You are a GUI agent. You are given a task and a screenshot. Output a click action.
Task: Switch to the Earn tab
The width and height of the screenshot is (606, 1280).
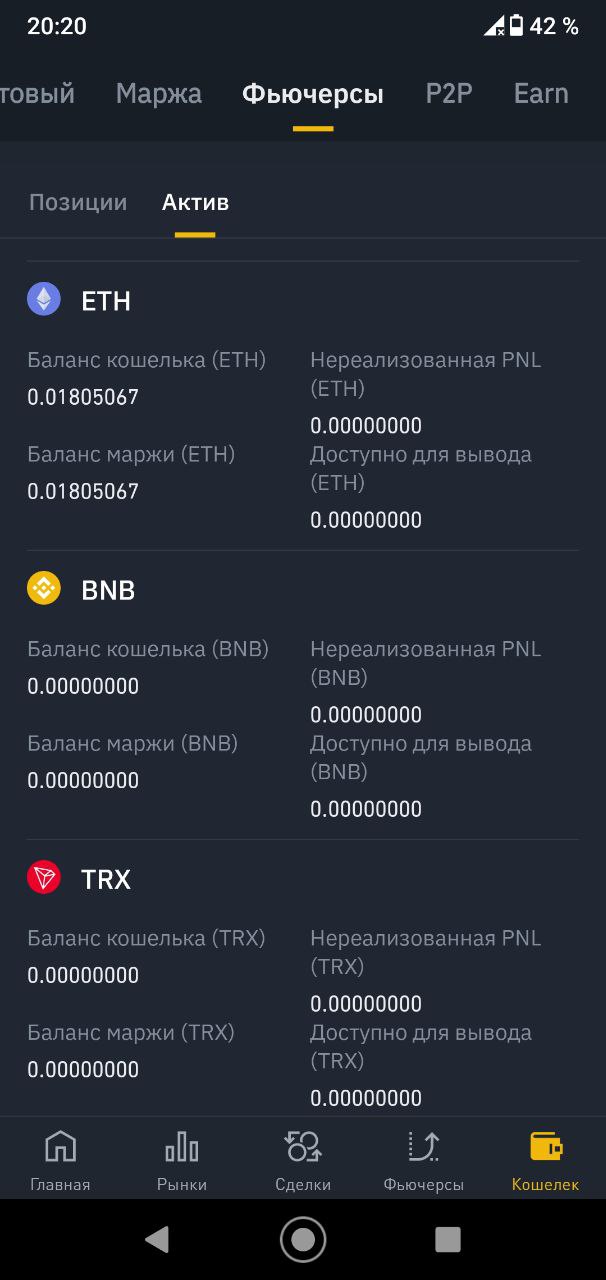(x=541, y=94)
